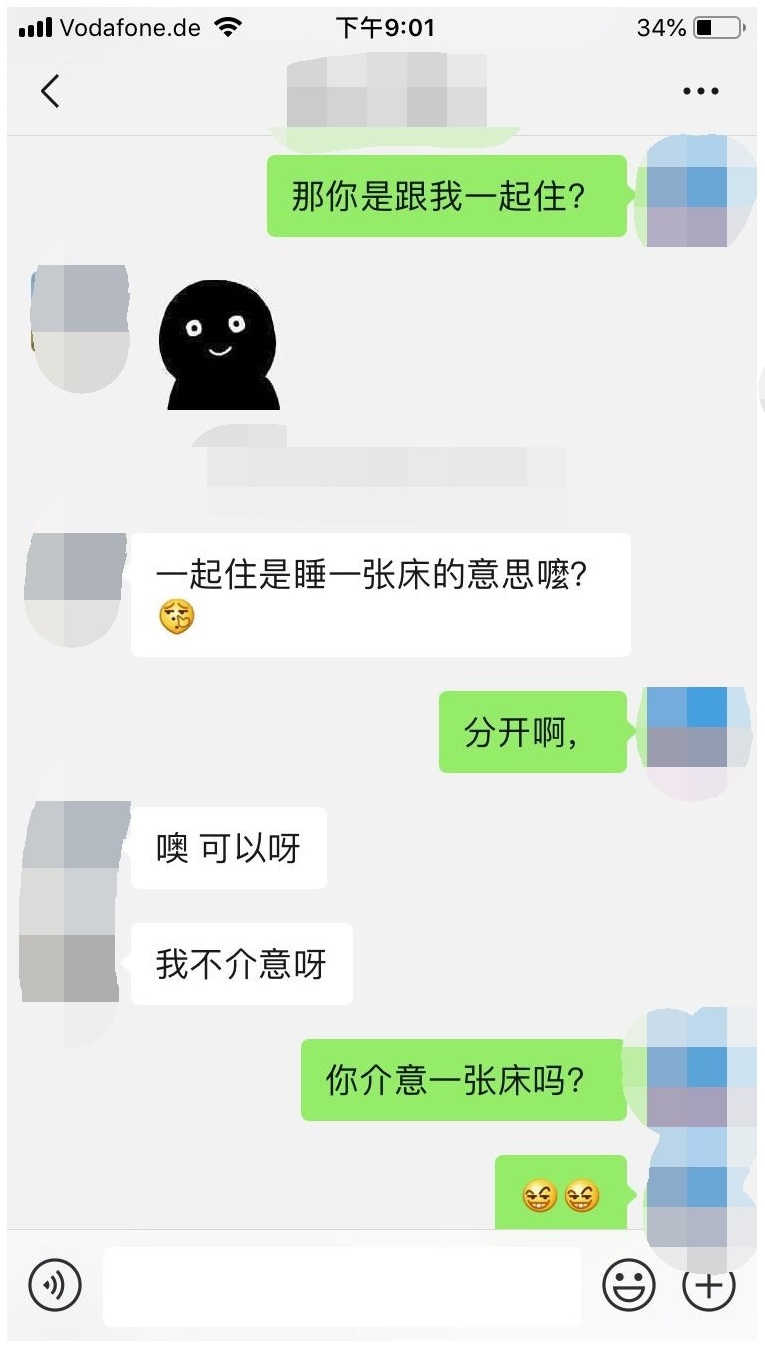Open the emoji sticker panel

[628, 1285]
